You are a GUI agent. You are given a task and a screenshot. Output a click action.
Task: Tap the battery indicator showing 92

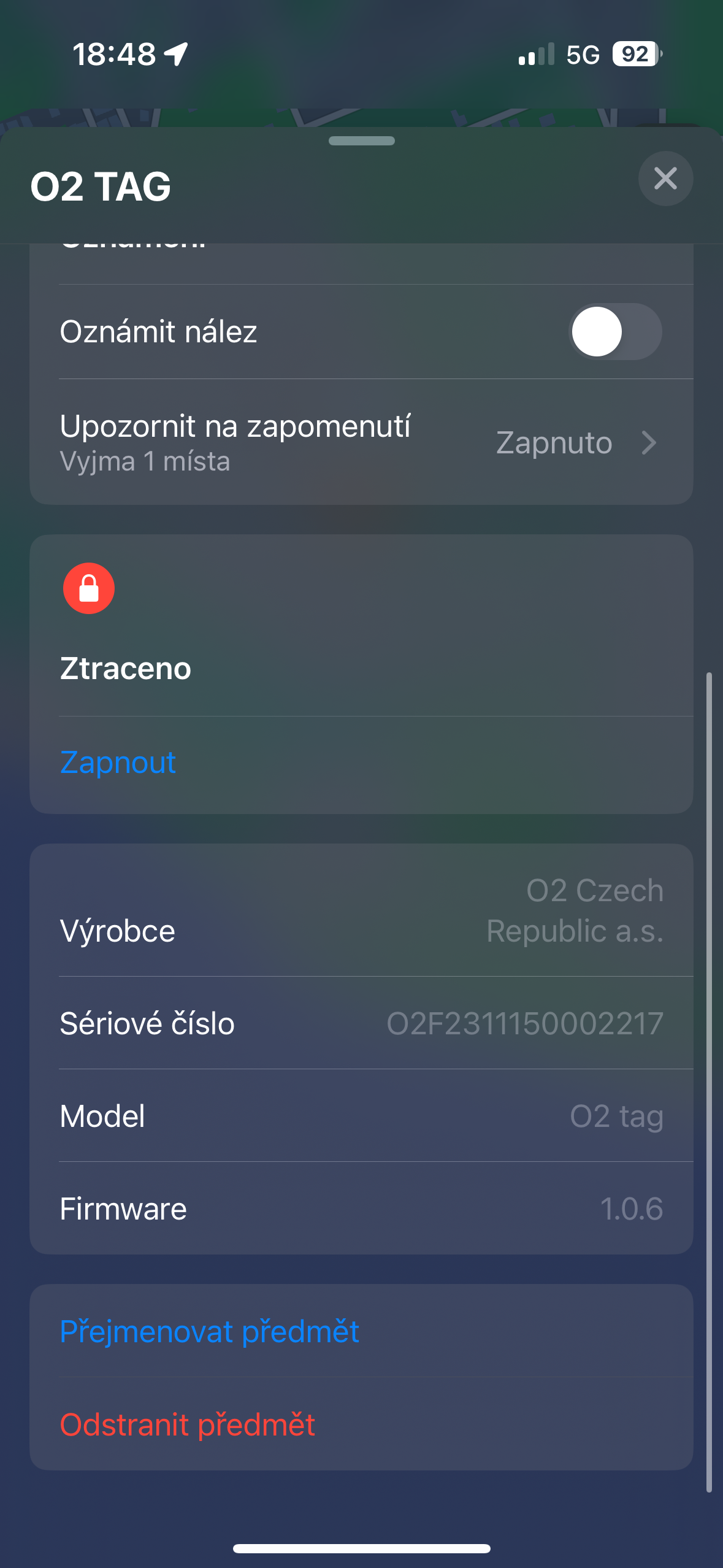click(635, 55)
